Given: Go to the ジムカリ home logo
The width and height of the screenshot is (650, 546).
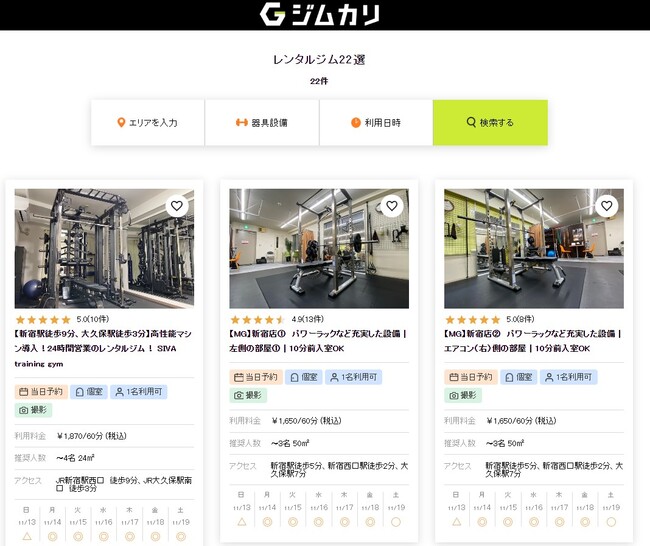Looking at the screenshot, I should 320,14.
